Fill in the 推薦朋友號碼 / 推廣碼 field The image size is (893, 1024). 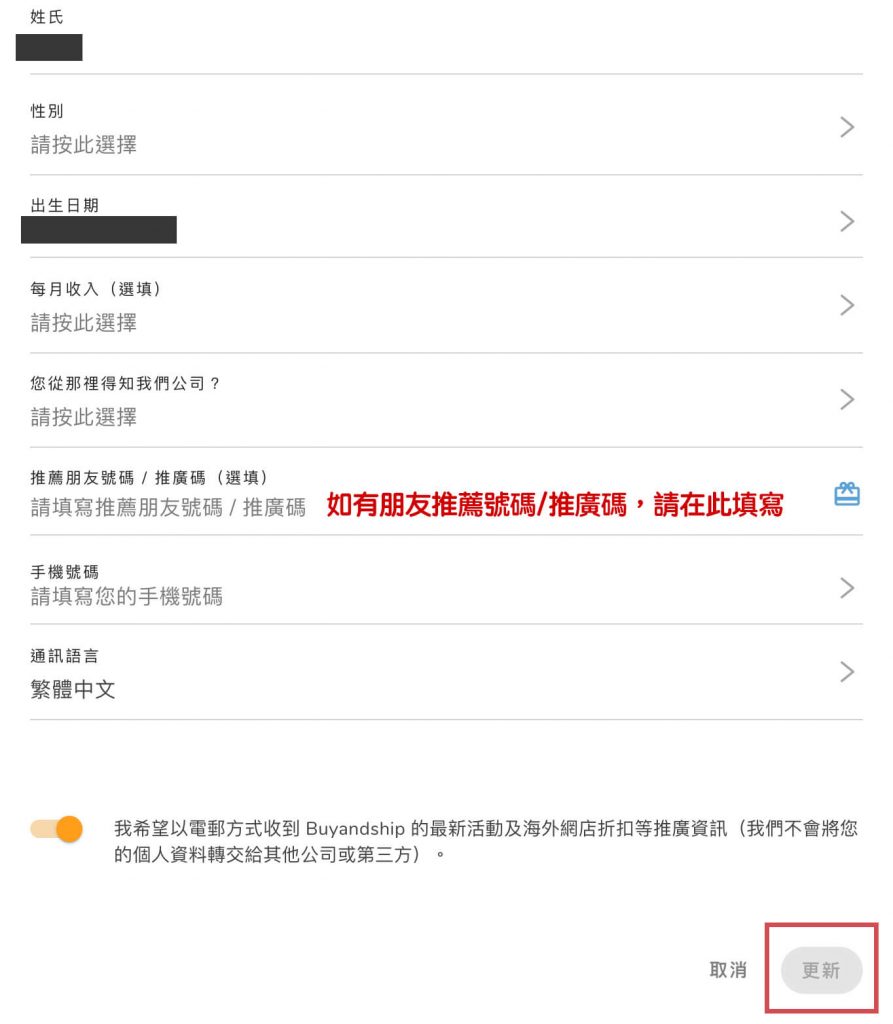(168, 507)
